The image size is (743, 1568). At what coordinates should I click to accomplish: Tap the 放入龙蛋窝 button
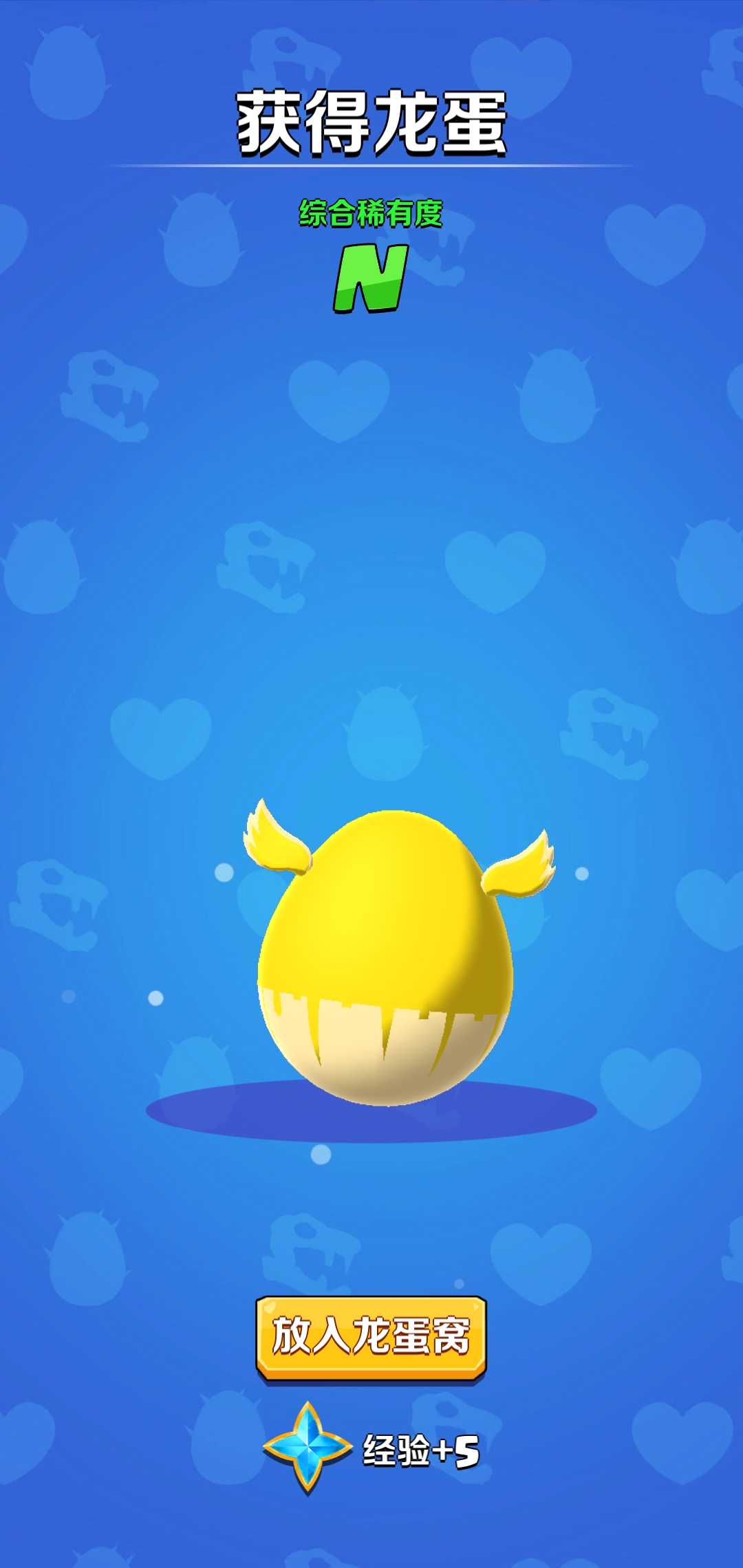point(371,1337)
